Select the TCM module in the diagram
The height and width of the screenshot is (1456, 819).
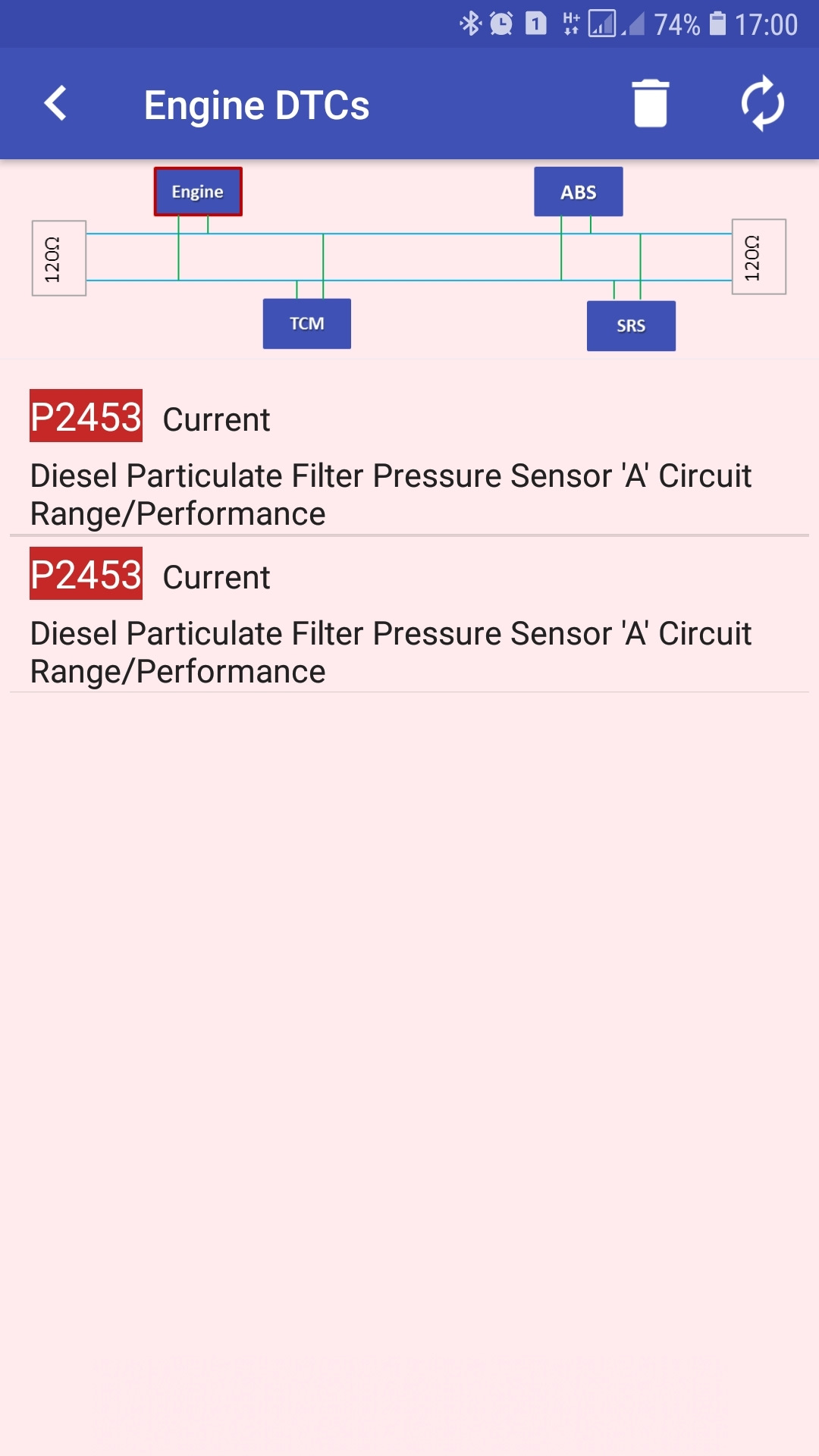(x=307, y=324)
